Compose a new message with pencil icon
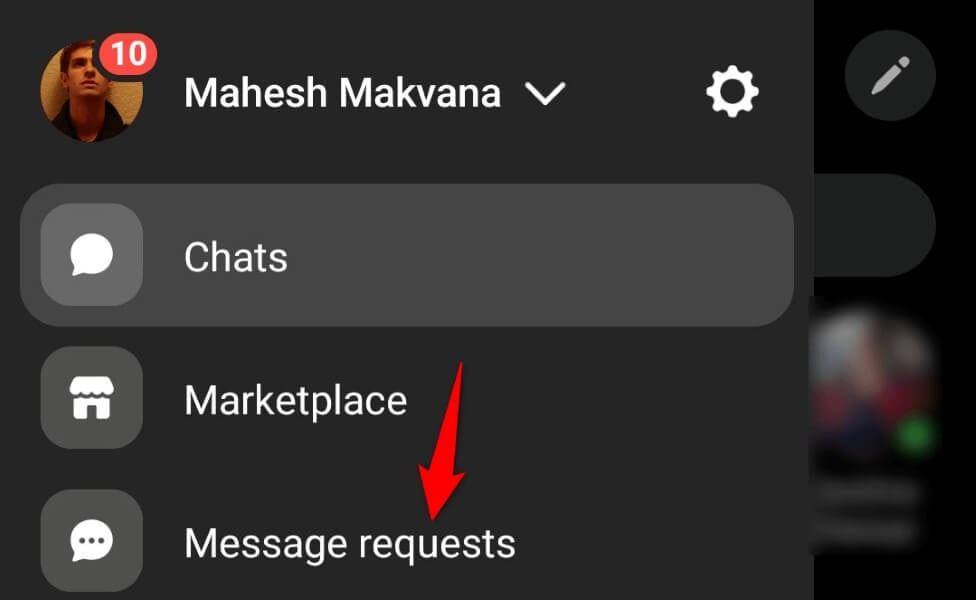 point(889,76)
